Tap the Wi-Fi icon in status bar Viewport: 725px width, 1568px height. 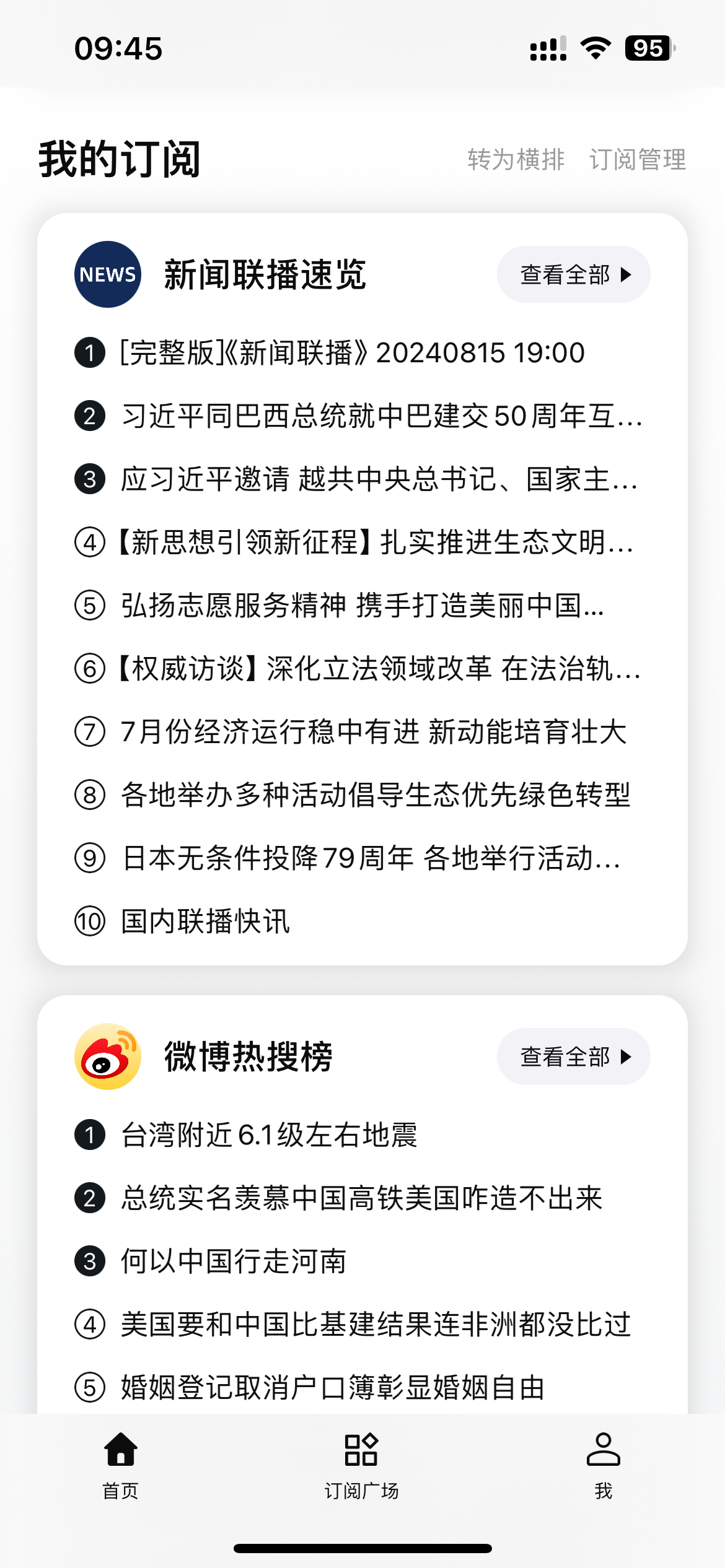(x=596, y=48)
